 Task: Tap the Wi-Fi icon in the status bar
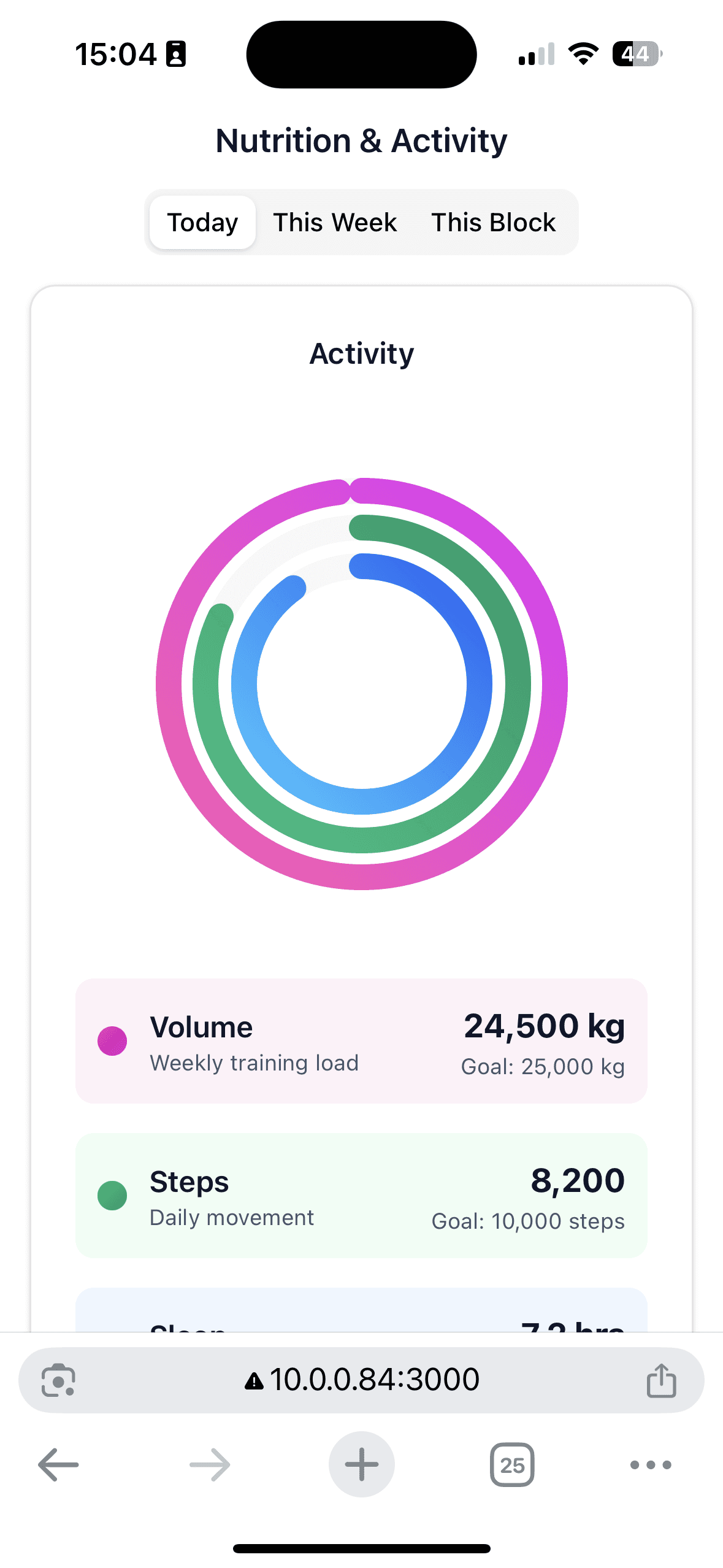click(582, 55)
